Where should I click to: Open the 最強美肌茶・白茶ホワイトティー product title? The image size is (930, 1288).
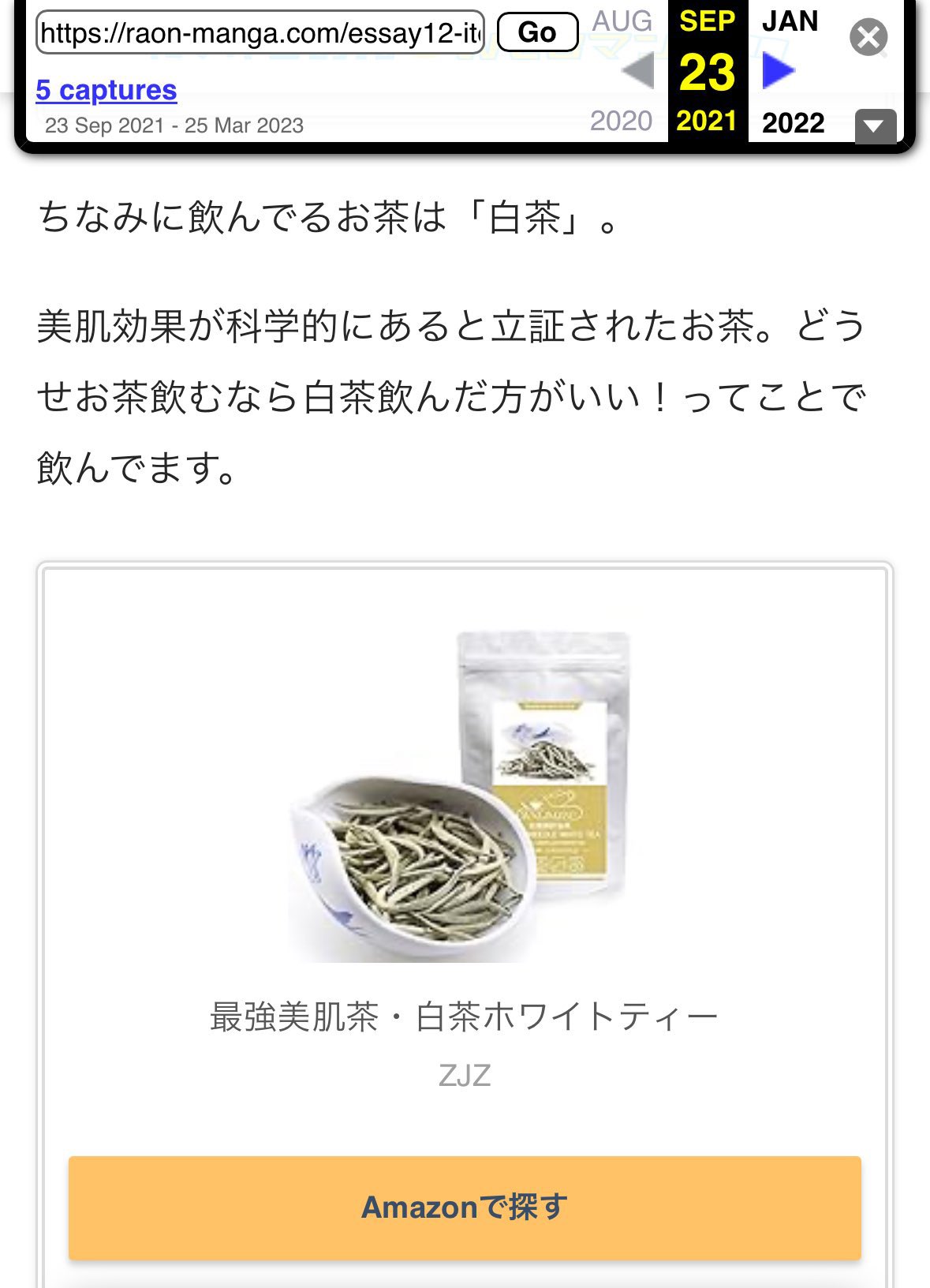point(464,1017)
